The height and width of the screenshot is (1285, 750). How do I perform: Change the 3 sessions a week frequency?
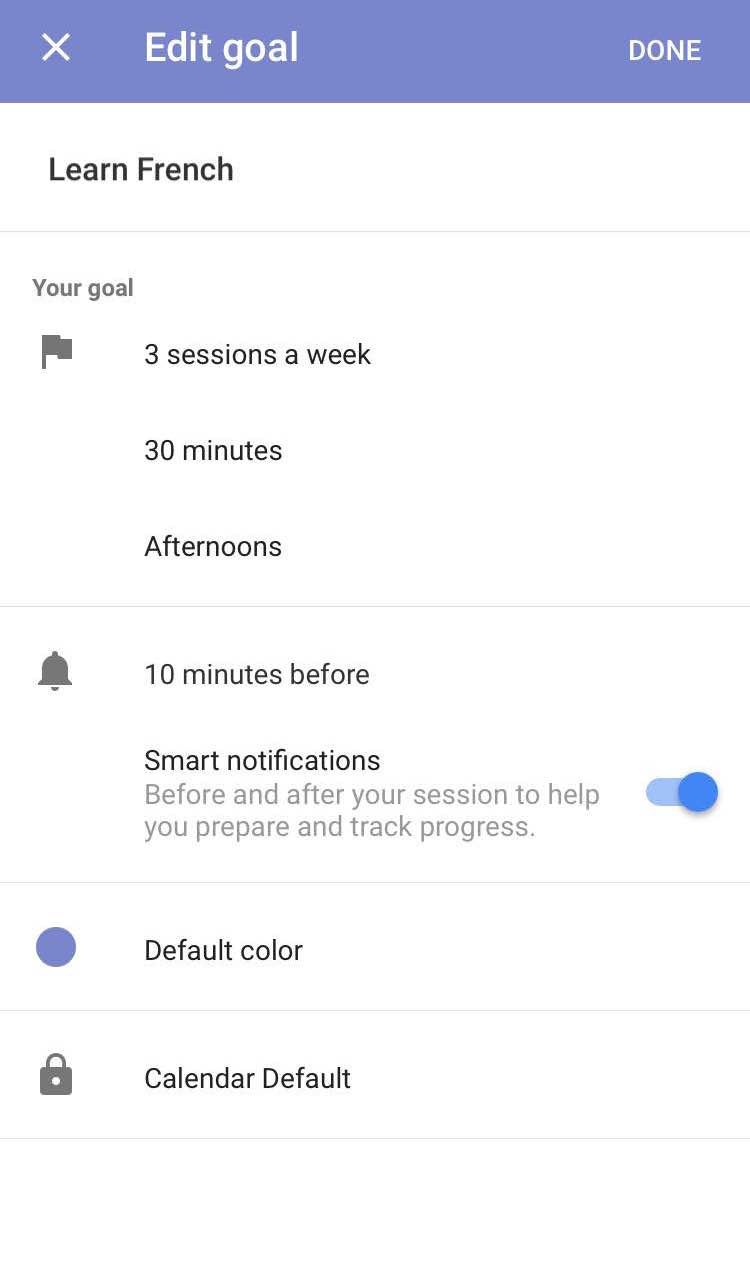tap(375, 354)
